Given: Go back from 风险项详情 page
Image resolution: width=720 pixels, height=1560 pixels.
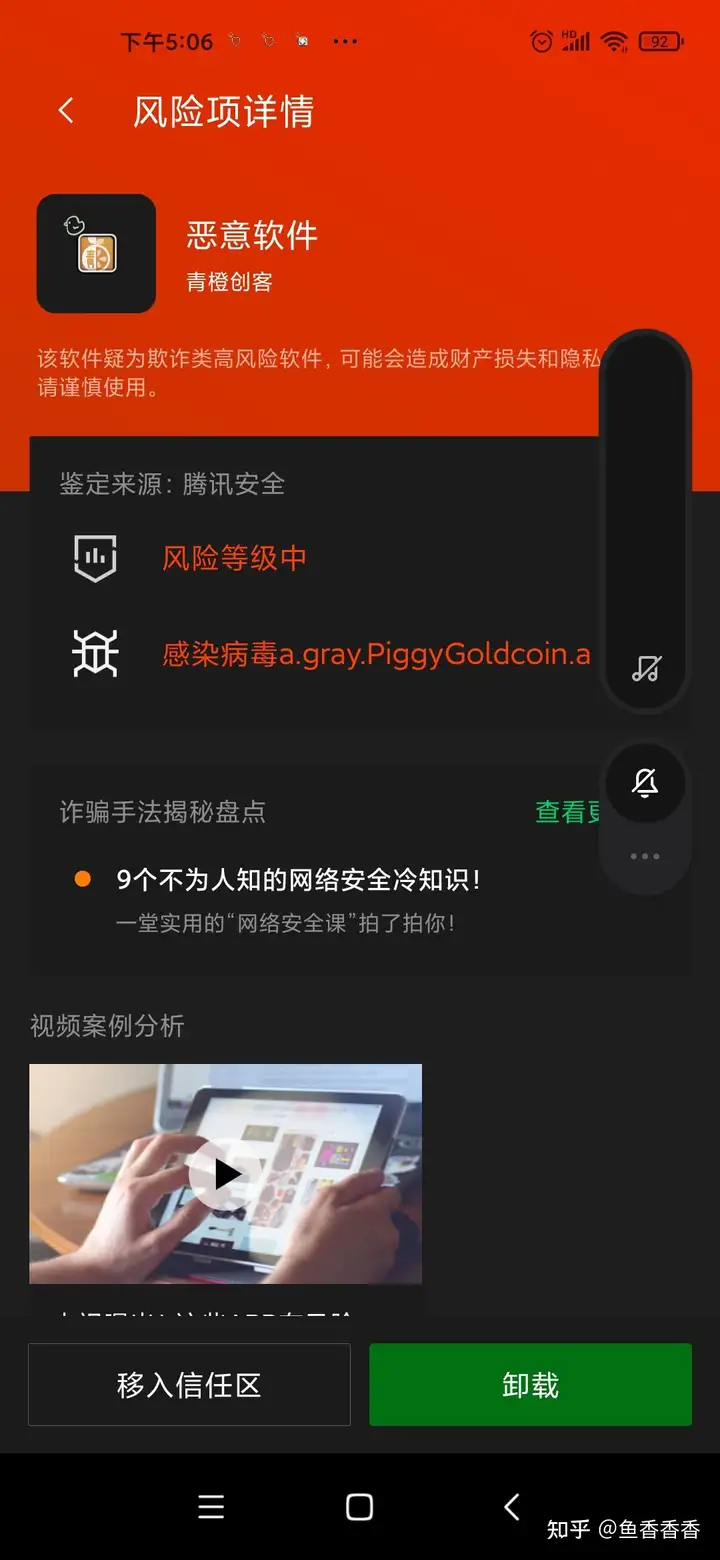Looking at the screenshot, I should click(x=67, y=111).
